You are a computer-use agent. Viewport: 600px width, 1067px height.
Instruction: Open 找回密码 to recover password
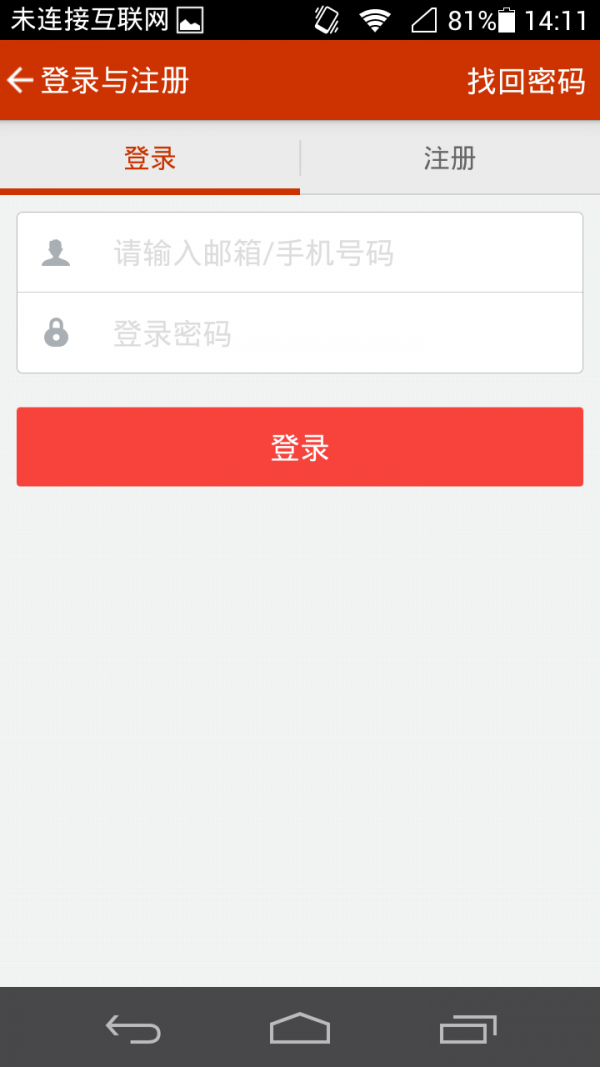[x=526, y=81]
